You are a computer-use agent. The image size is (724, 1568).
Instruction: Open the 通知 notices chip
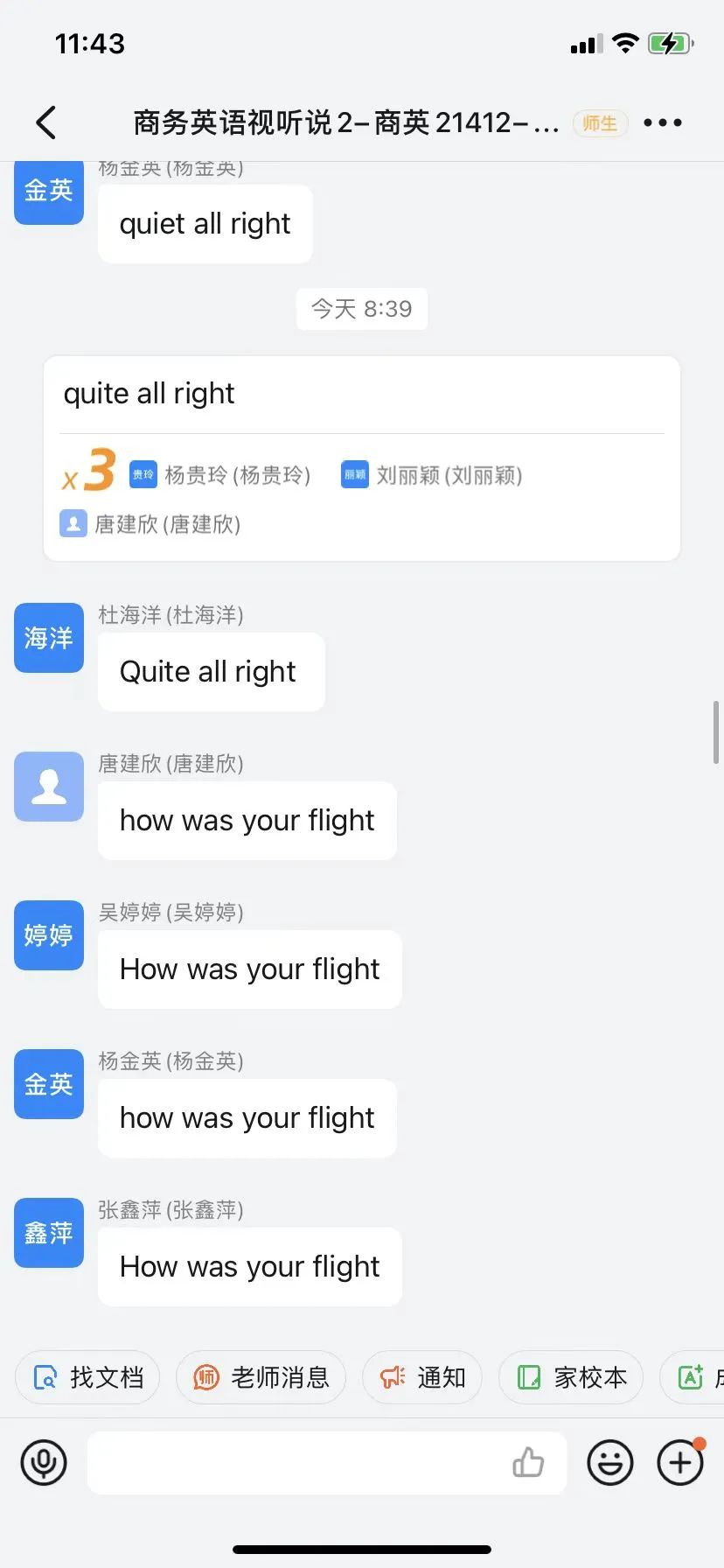tap(423, 1377)
